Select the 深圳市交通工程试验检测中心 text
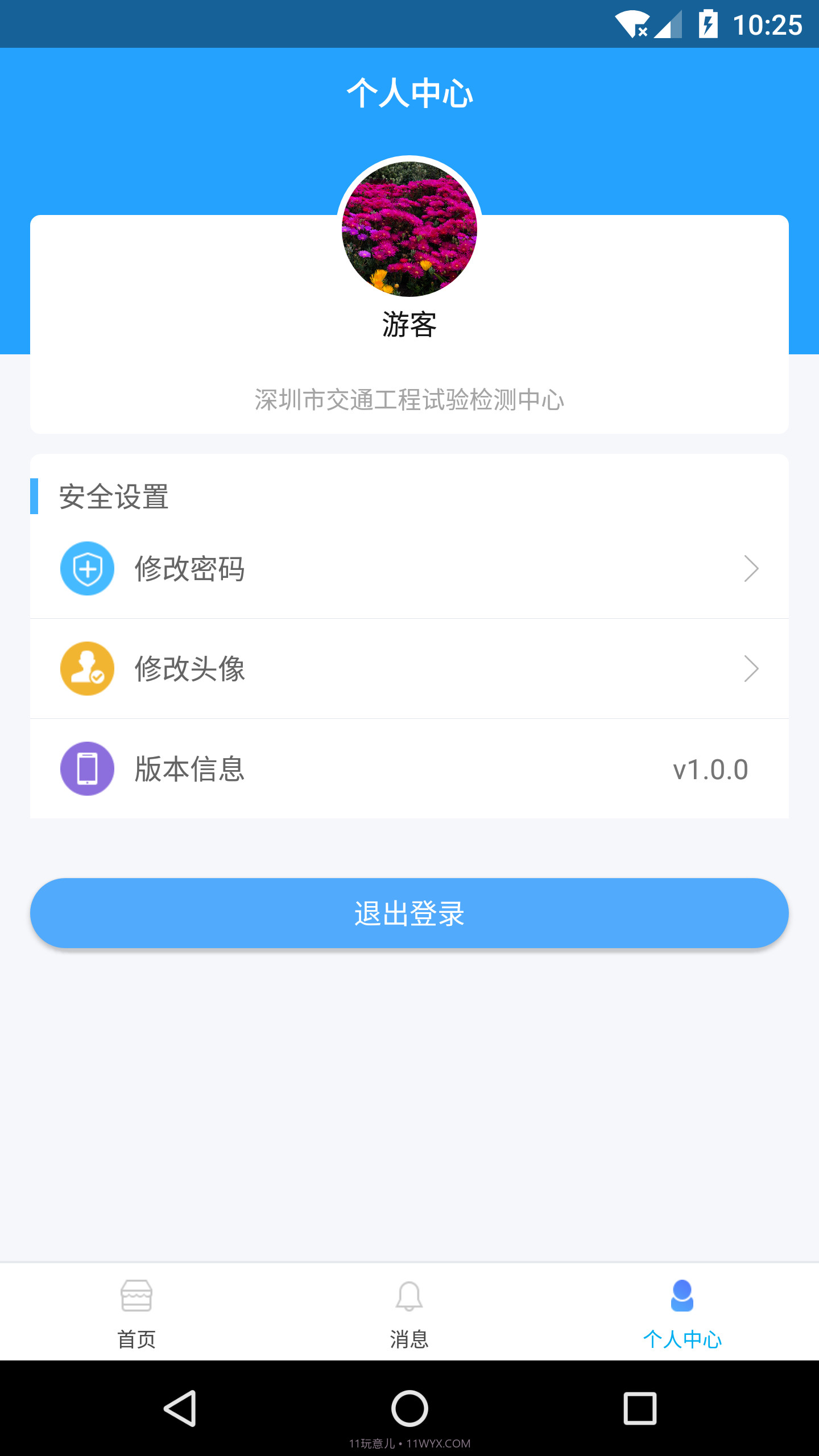 (409, 400)
